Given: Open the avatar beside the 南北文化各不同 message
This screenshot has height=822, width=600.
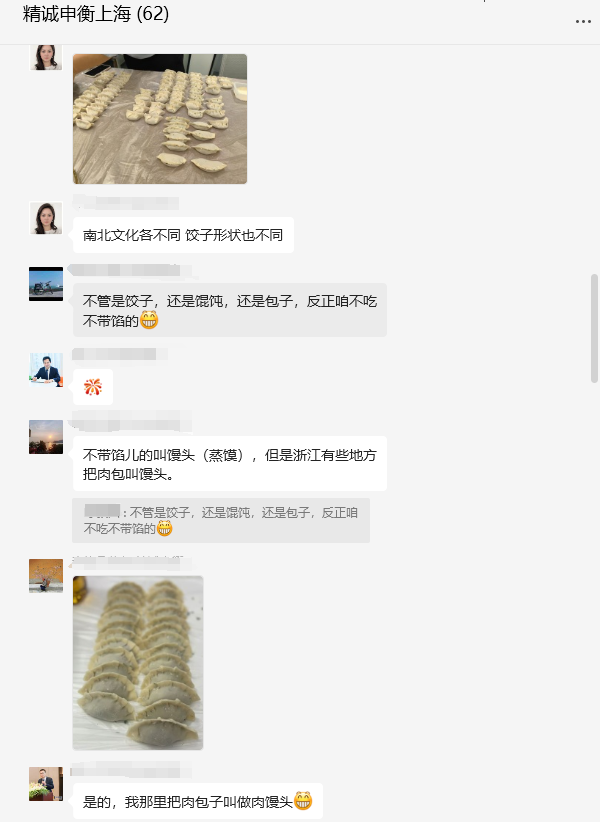Looking at the screenshot, I should pos(46,219).
